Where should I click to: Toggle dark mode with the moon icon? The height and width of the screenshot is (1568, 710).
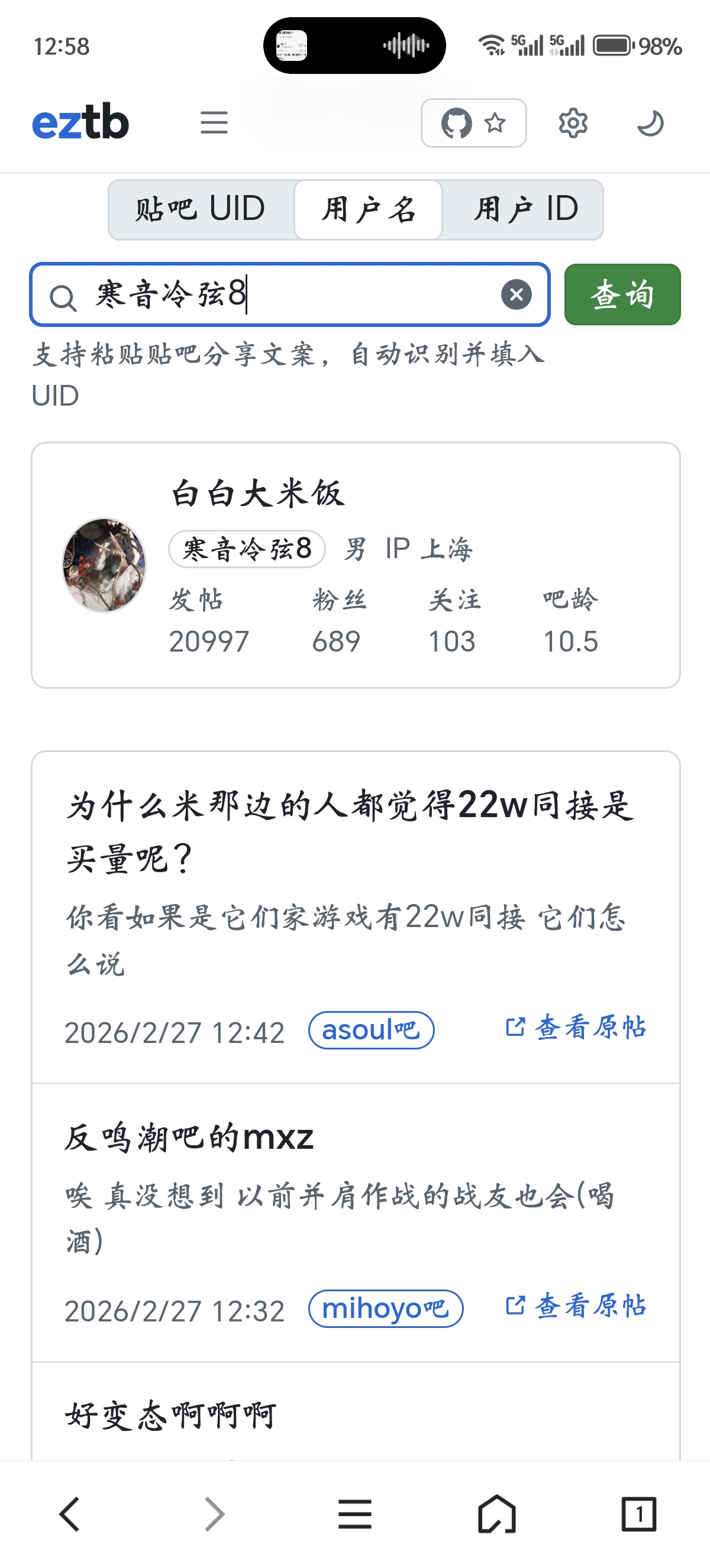650,124
